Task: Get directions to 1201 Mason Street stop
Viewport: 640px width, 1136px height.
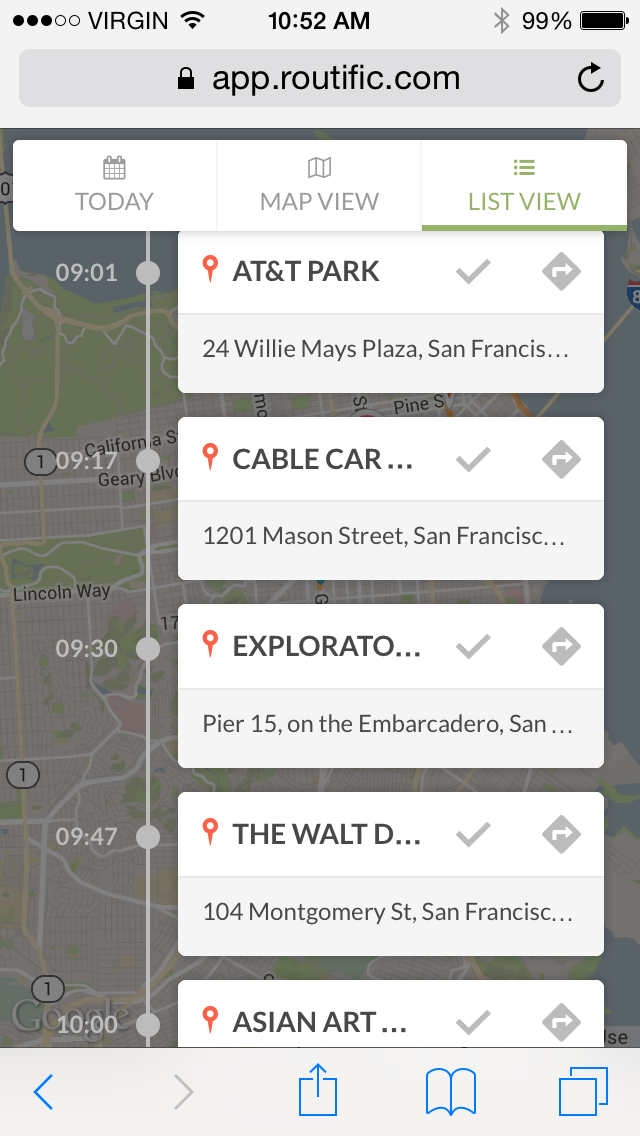Action: click(x=561, y=459)
